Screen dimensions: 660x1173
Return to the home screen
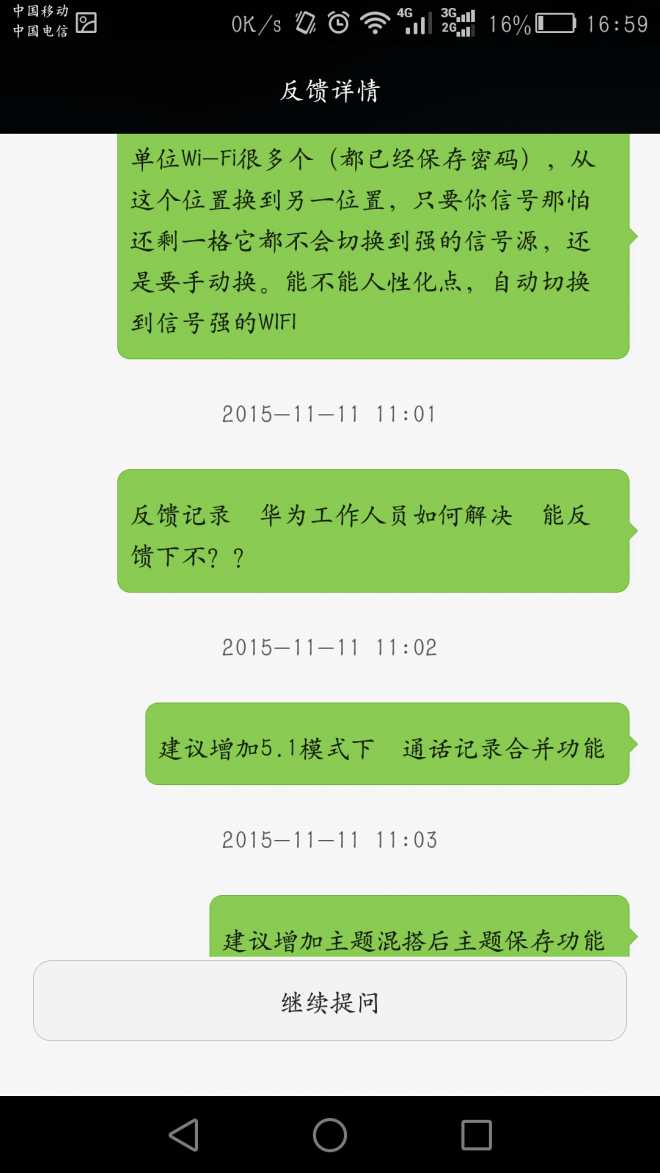coord(330,1134)
